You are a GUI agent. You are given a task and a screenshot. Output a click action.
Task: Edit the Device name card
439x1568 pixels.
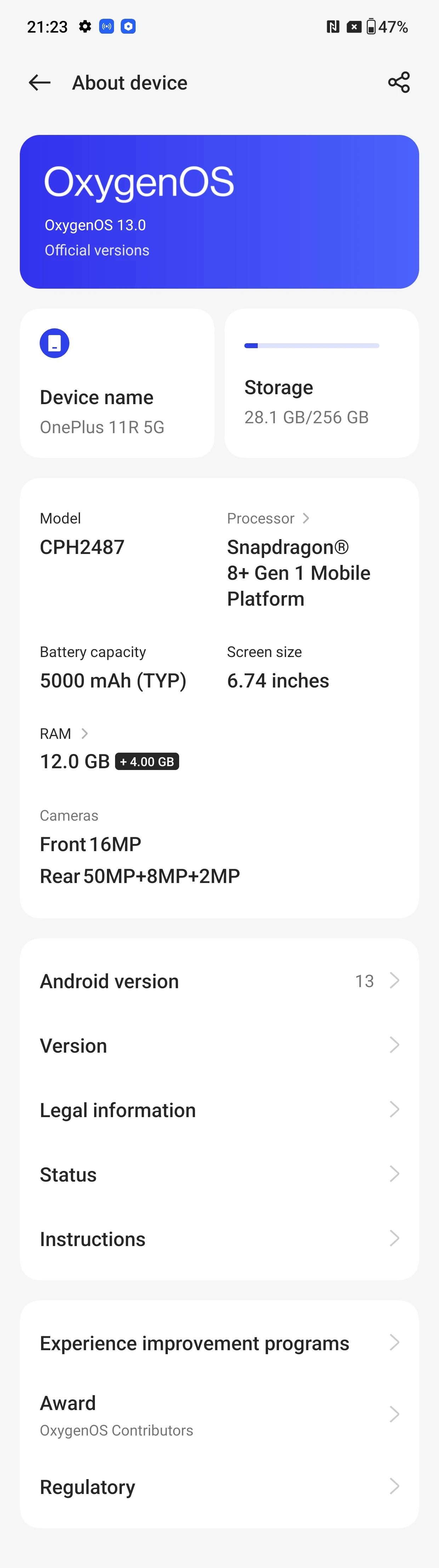(117, 383)
